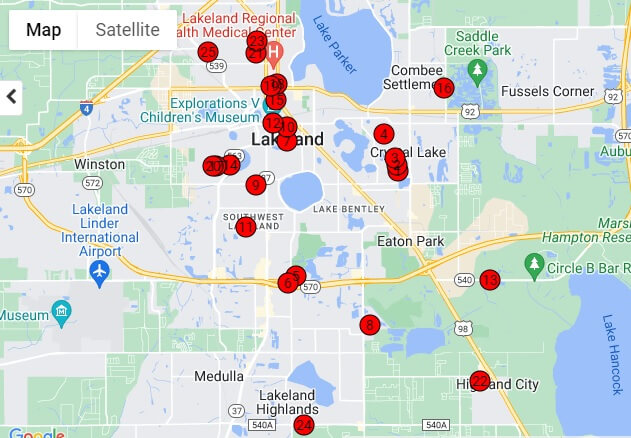
Task: Open map marker number 25
Action: 207,52
